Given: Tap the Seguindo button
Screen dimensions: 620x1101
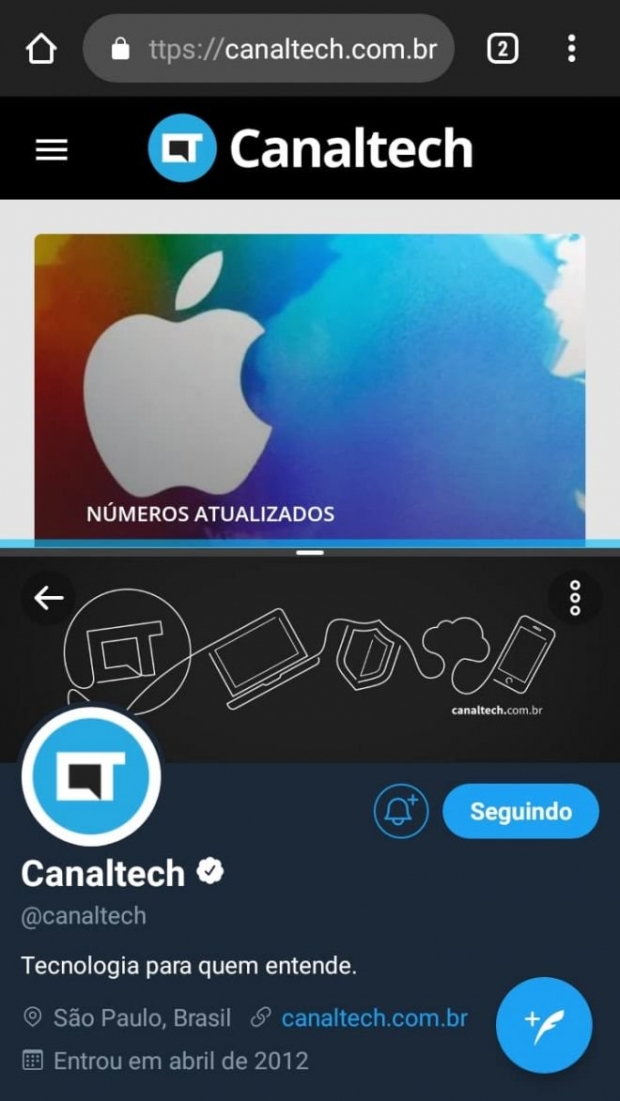Looking at the screenshot, I should tap(520, 811).
